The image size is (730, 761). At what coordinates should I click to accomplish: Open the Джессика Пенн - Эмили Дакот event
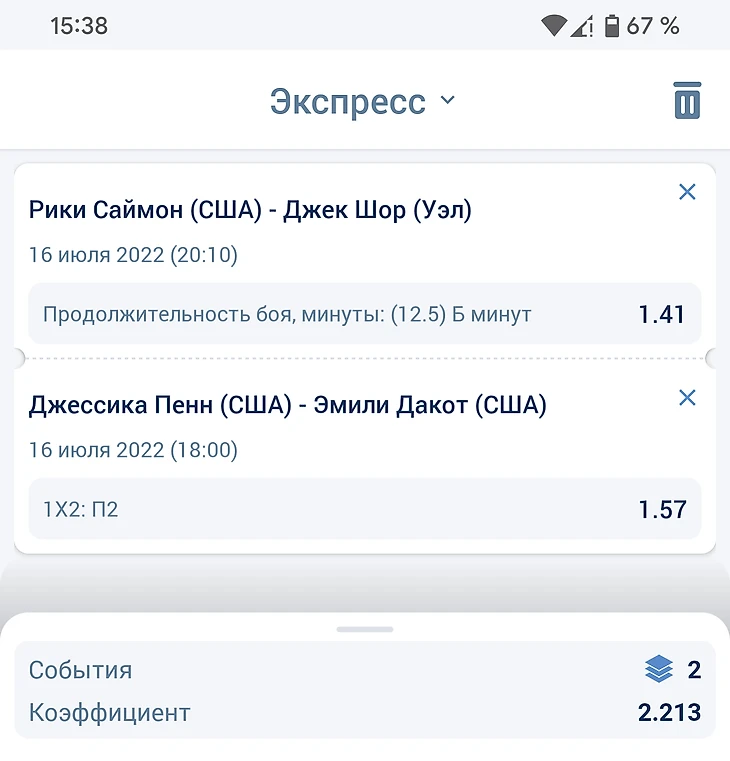[x=288, y=405]
